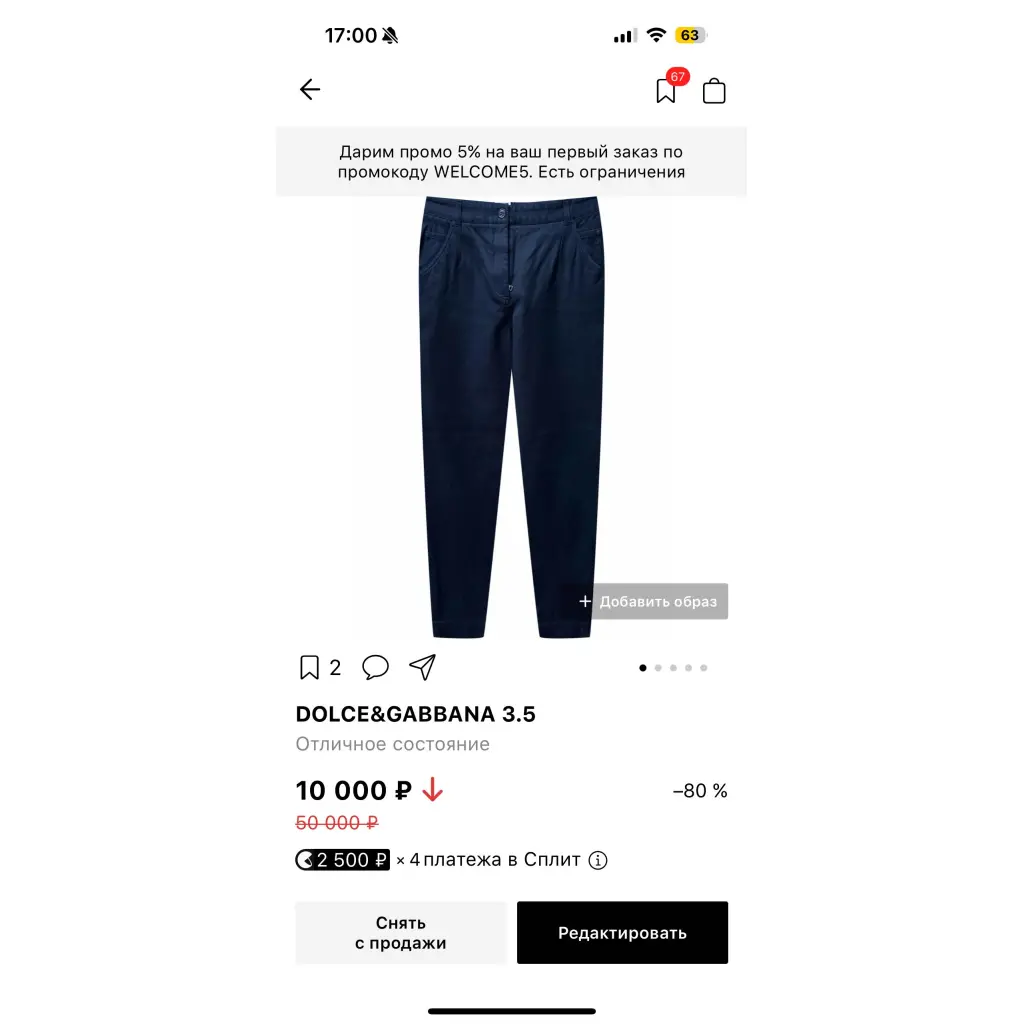Tap Снять с продажи button
Viewport: 1024px width, 1024px height.
401,933
